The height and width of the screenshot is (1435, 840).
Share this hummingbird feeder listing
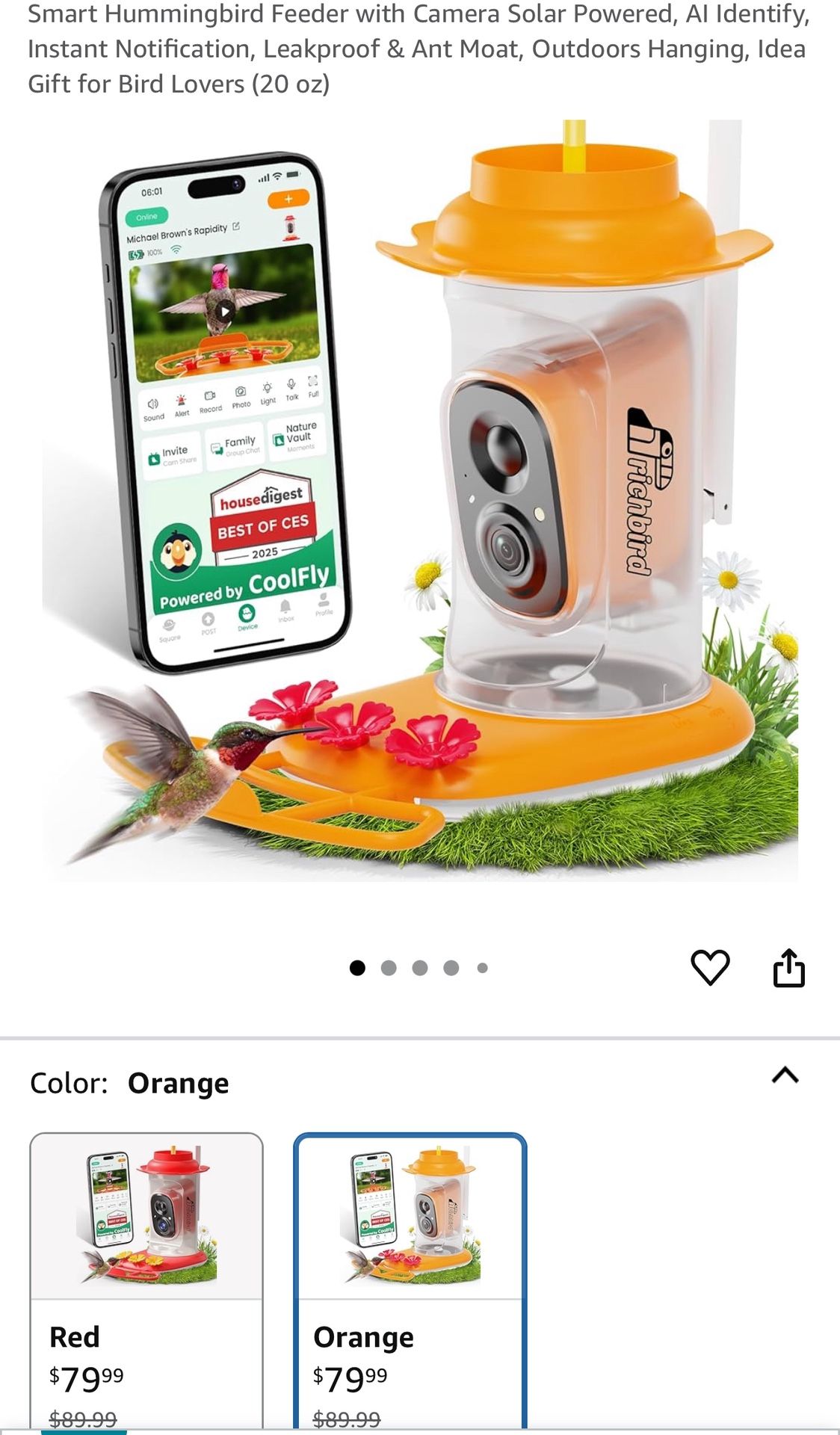coord(788,968)
